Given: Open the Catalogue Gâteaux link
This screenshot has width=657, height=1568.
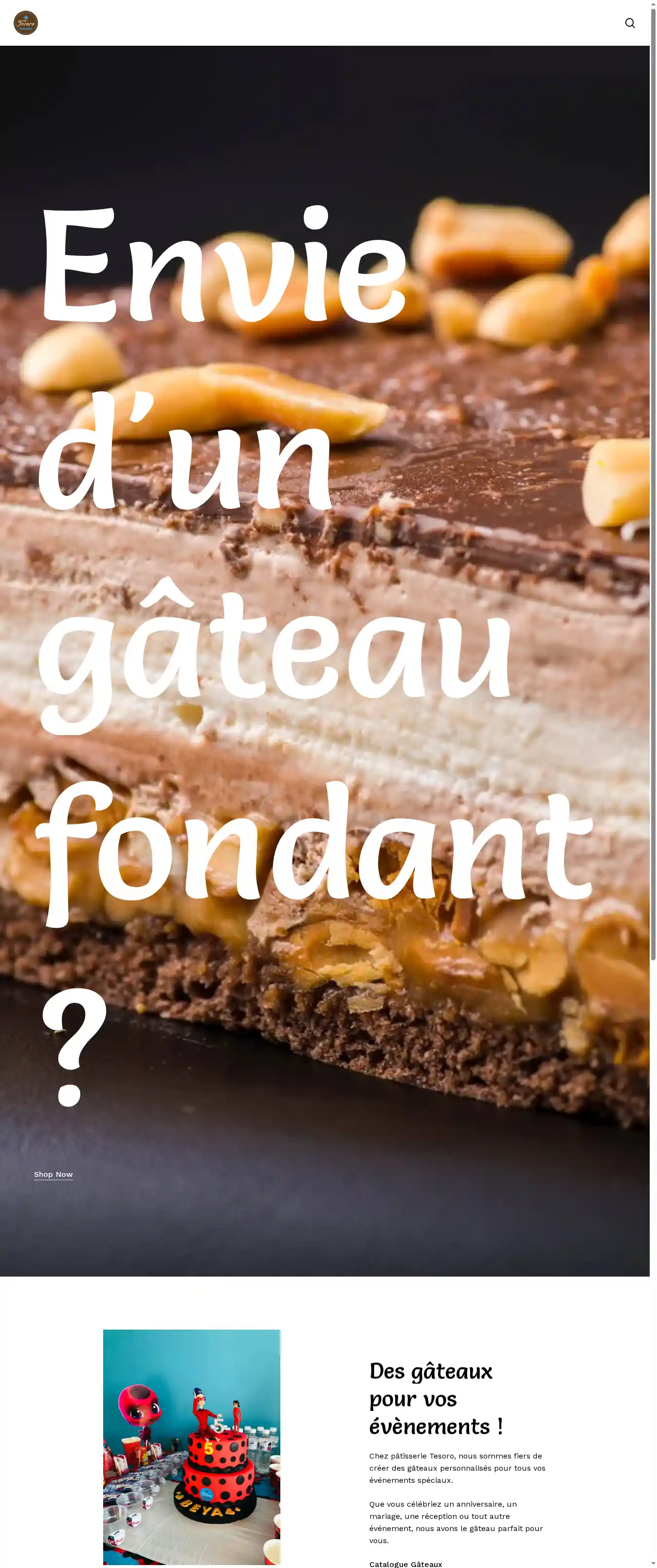Looking at the screenshot, I should pos(405,1563).
